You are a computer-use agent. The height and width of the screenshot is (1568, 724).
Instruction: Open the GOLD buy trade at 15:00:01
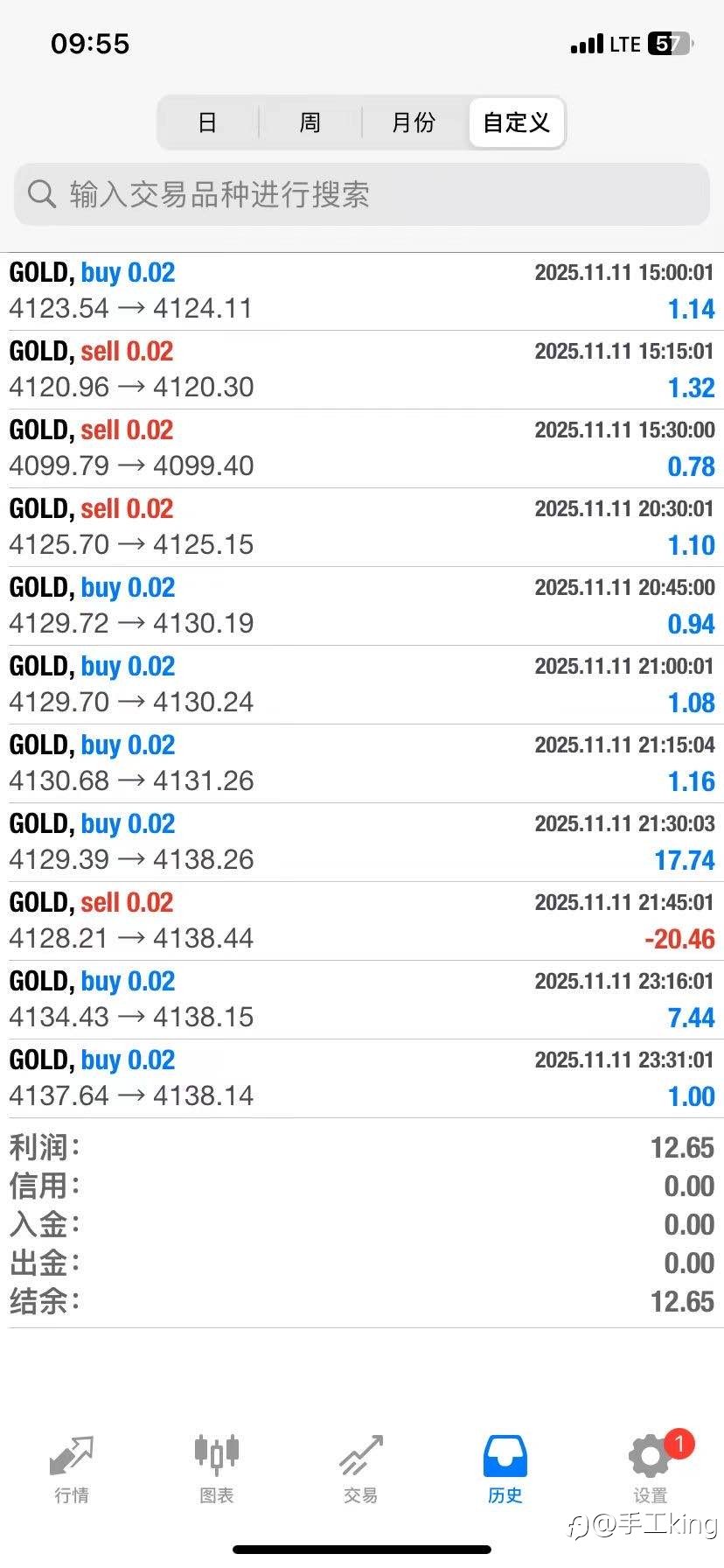tap(362, 291)
